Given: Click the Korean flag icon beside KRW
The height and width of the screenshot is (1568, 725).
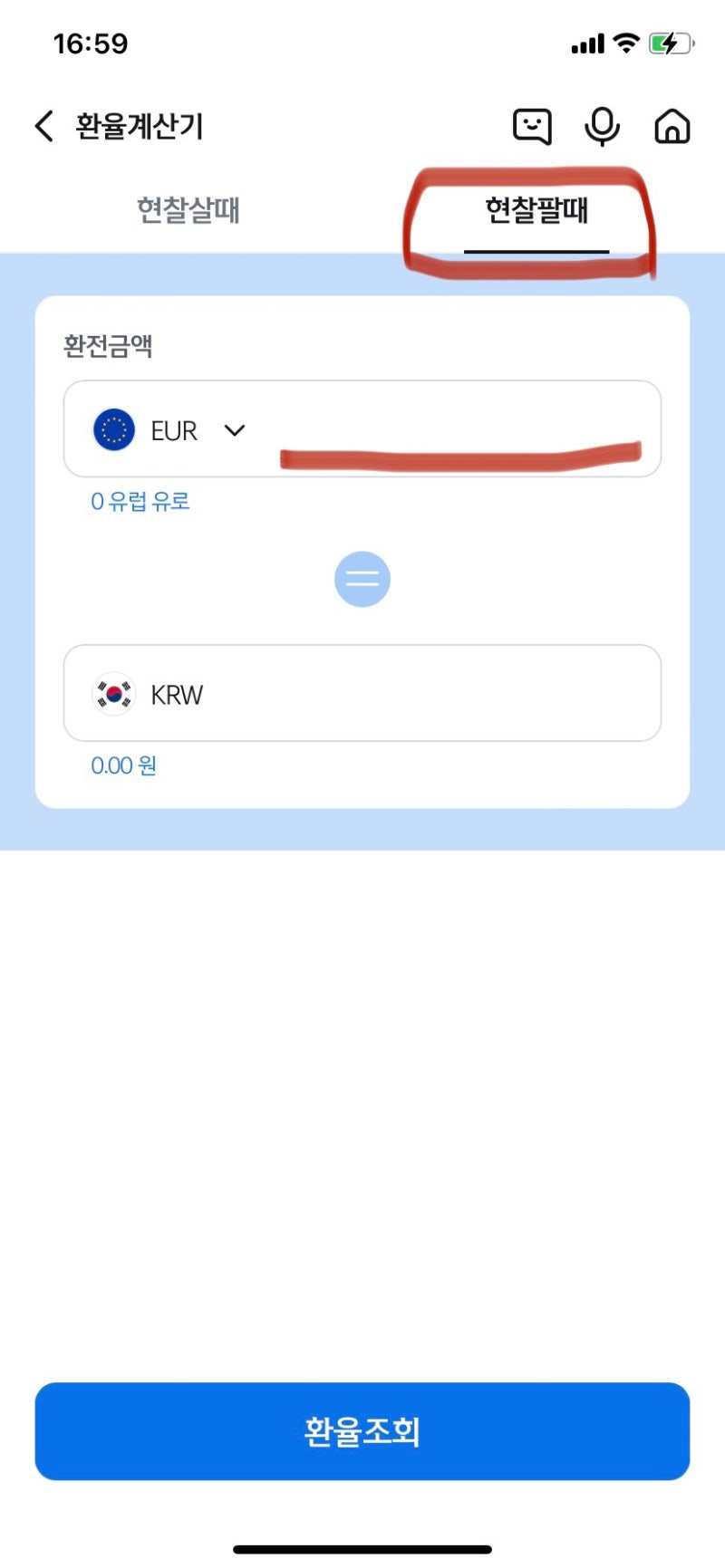Looking at the screenshot, I should point(113,694).
